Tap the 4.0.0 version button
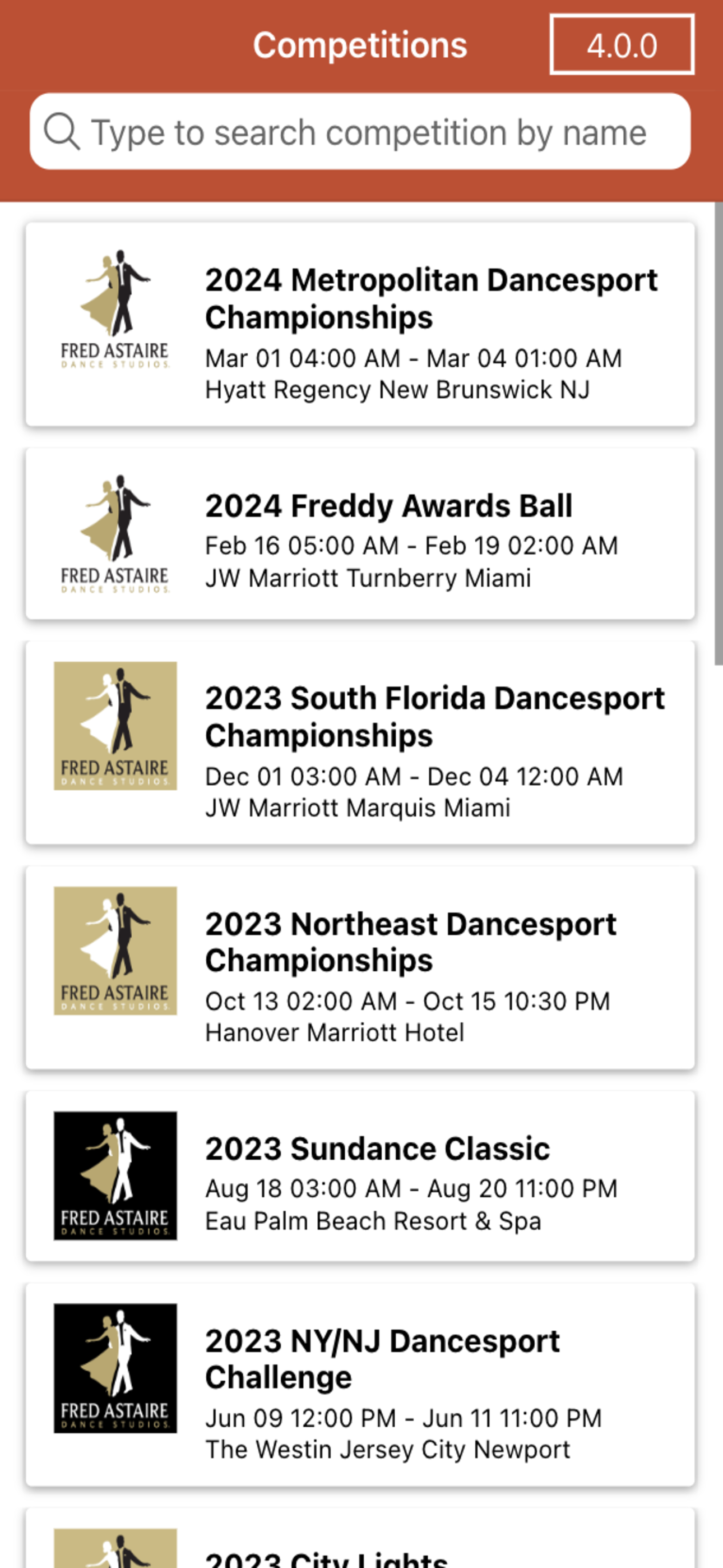This screenshot has height=1568, width=723. click(622, 45)
